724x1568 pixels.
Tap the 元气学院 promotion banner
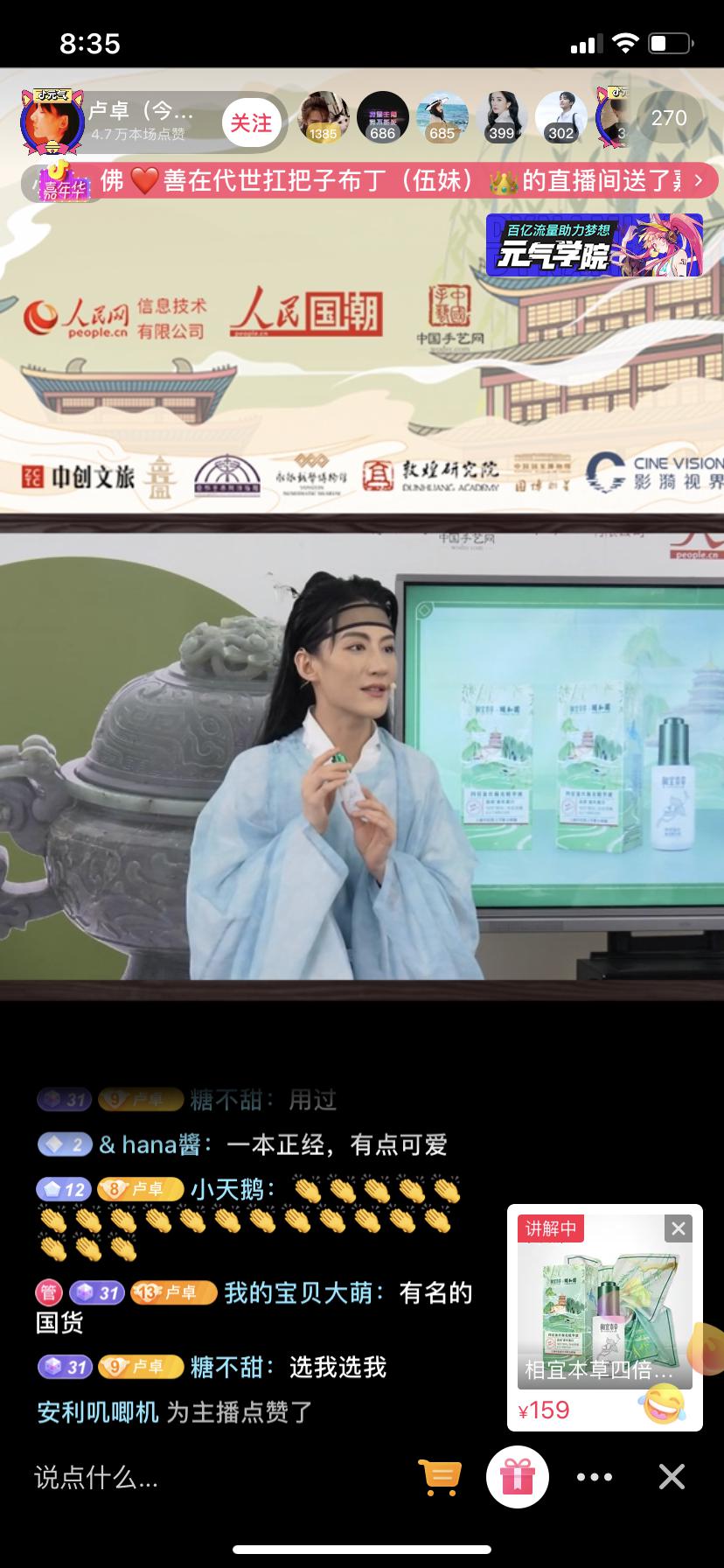tap(595, 245)
